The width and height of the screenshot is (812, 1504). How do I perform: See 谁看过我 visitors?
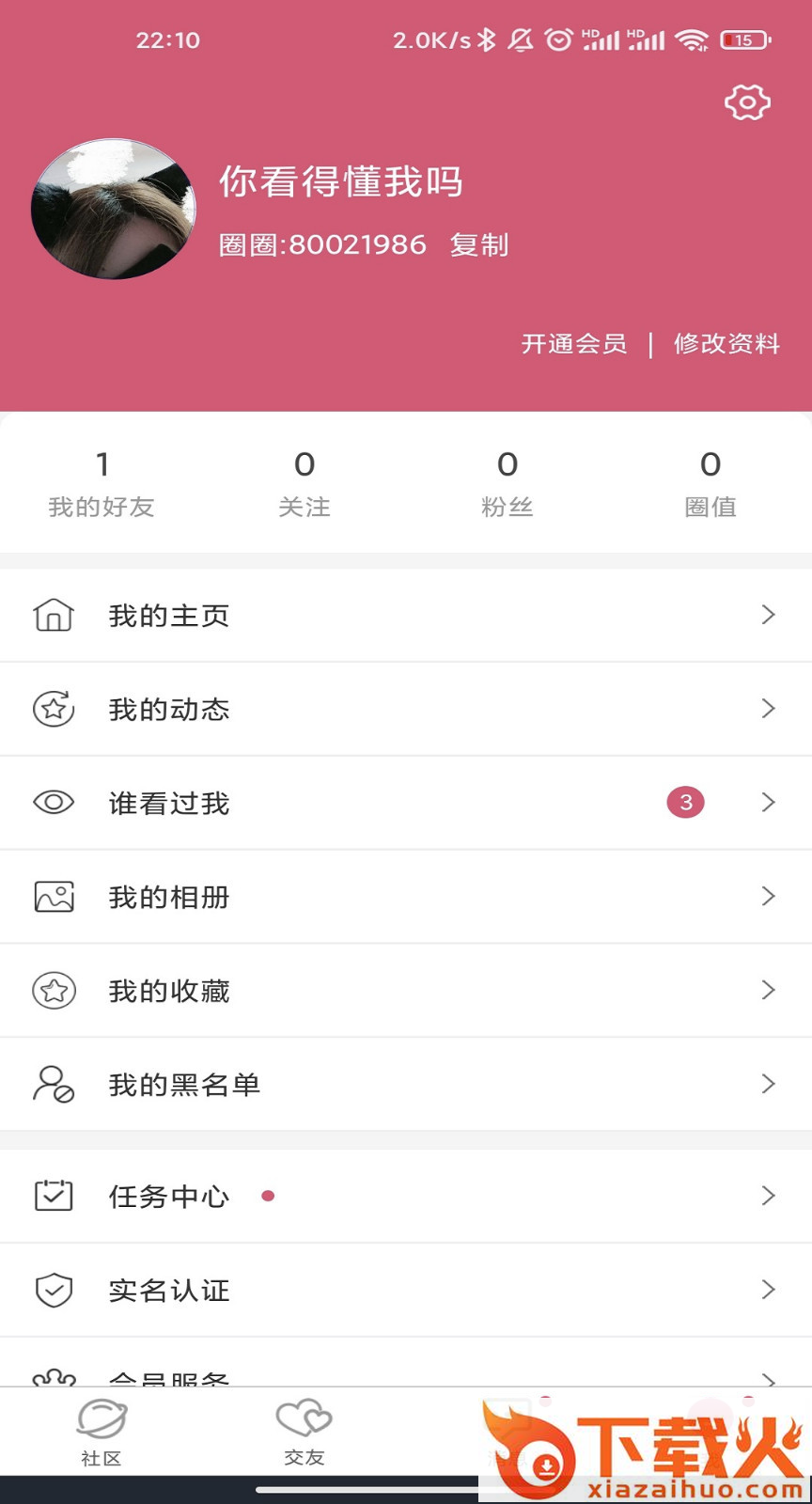[406, 803]
